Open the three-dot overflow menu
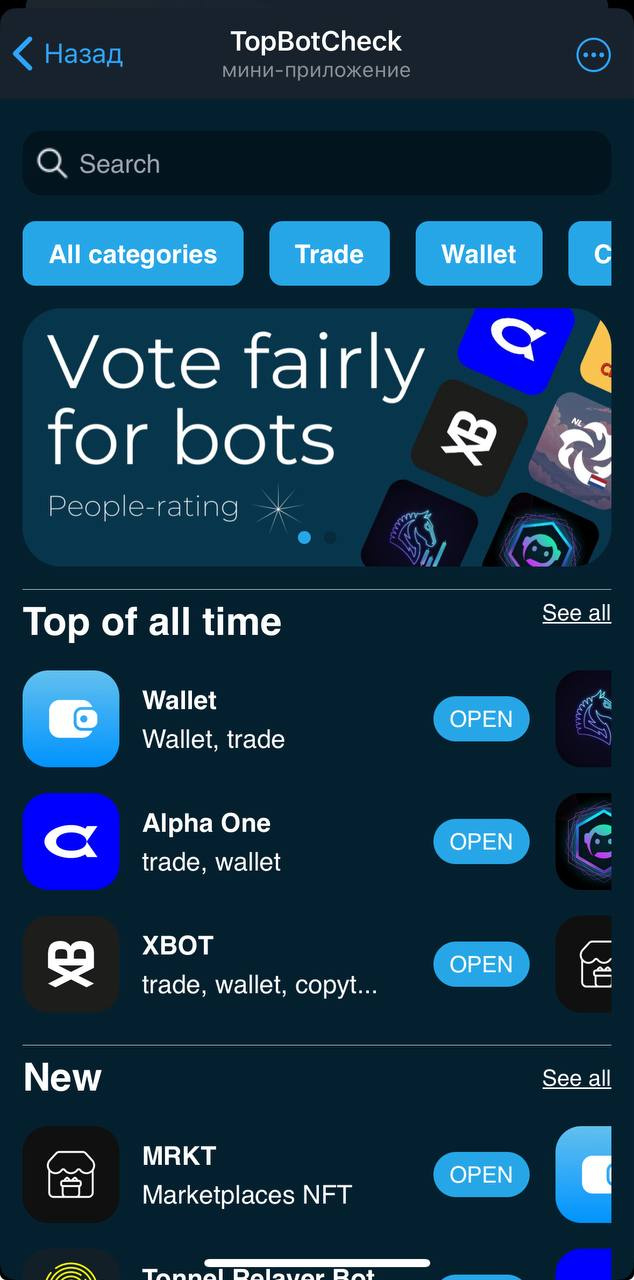 (x=594, y=54)
